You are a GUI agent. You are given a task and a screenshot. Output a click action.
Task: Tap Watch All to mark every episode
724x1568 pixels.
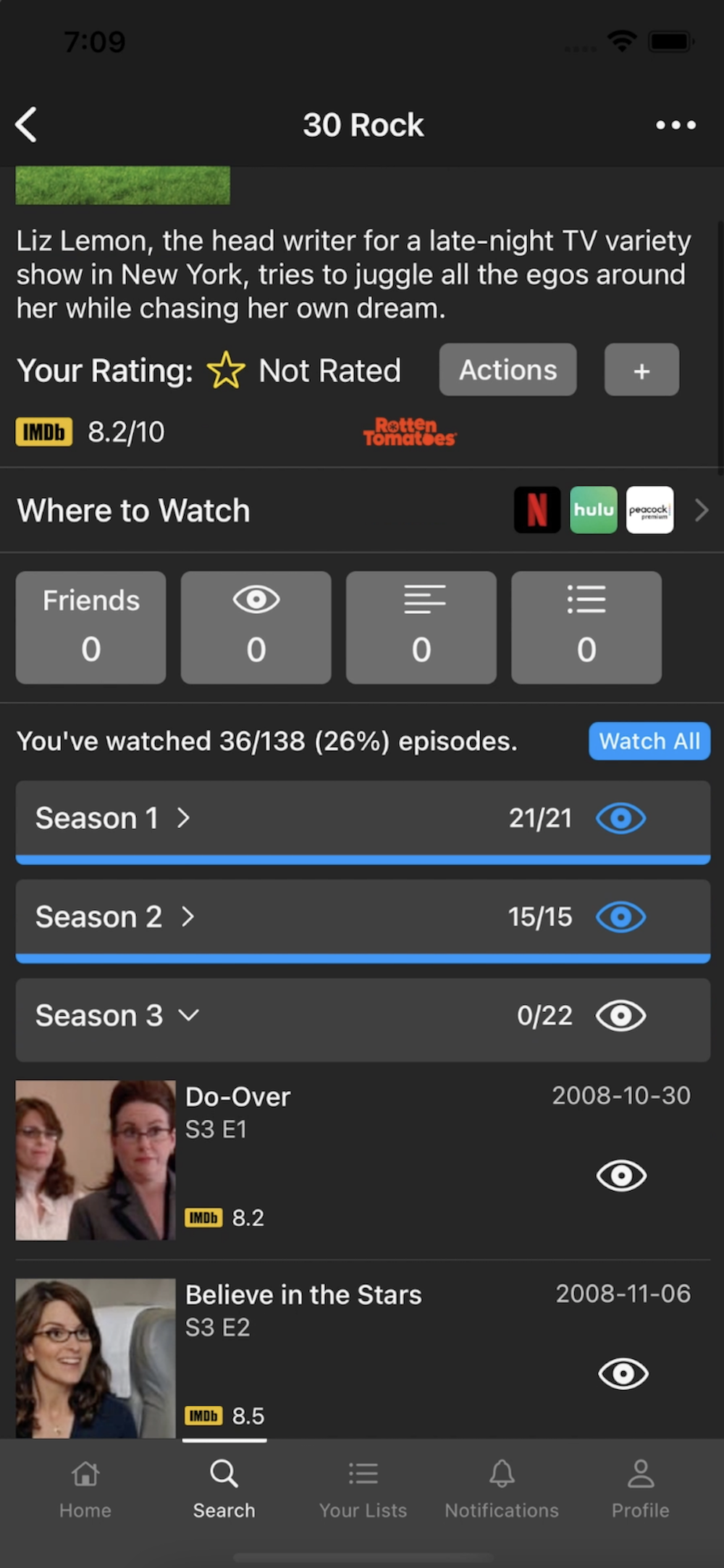649,741
